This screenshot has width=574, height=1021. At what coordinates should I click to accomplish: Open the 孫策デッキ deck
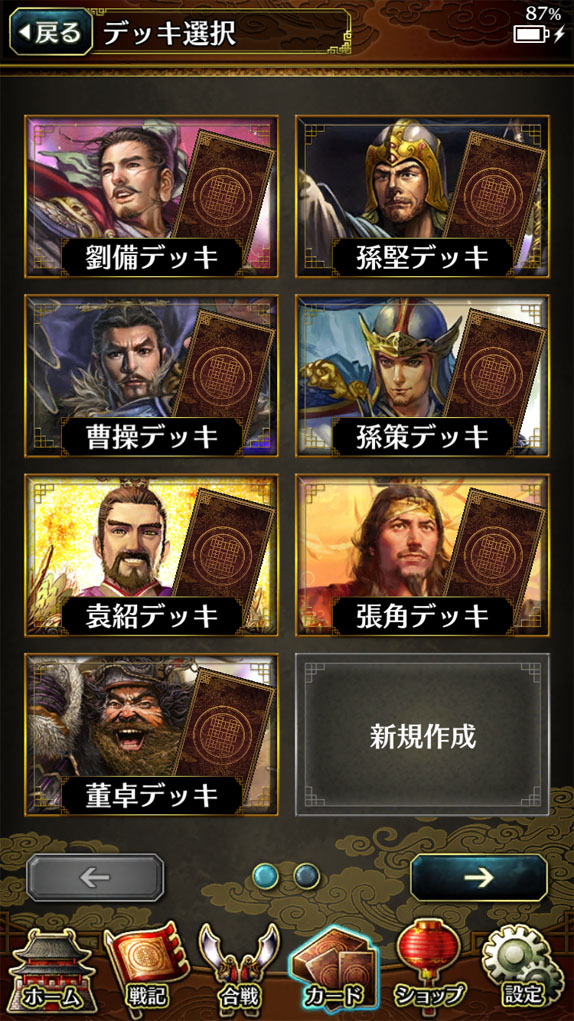422,376
